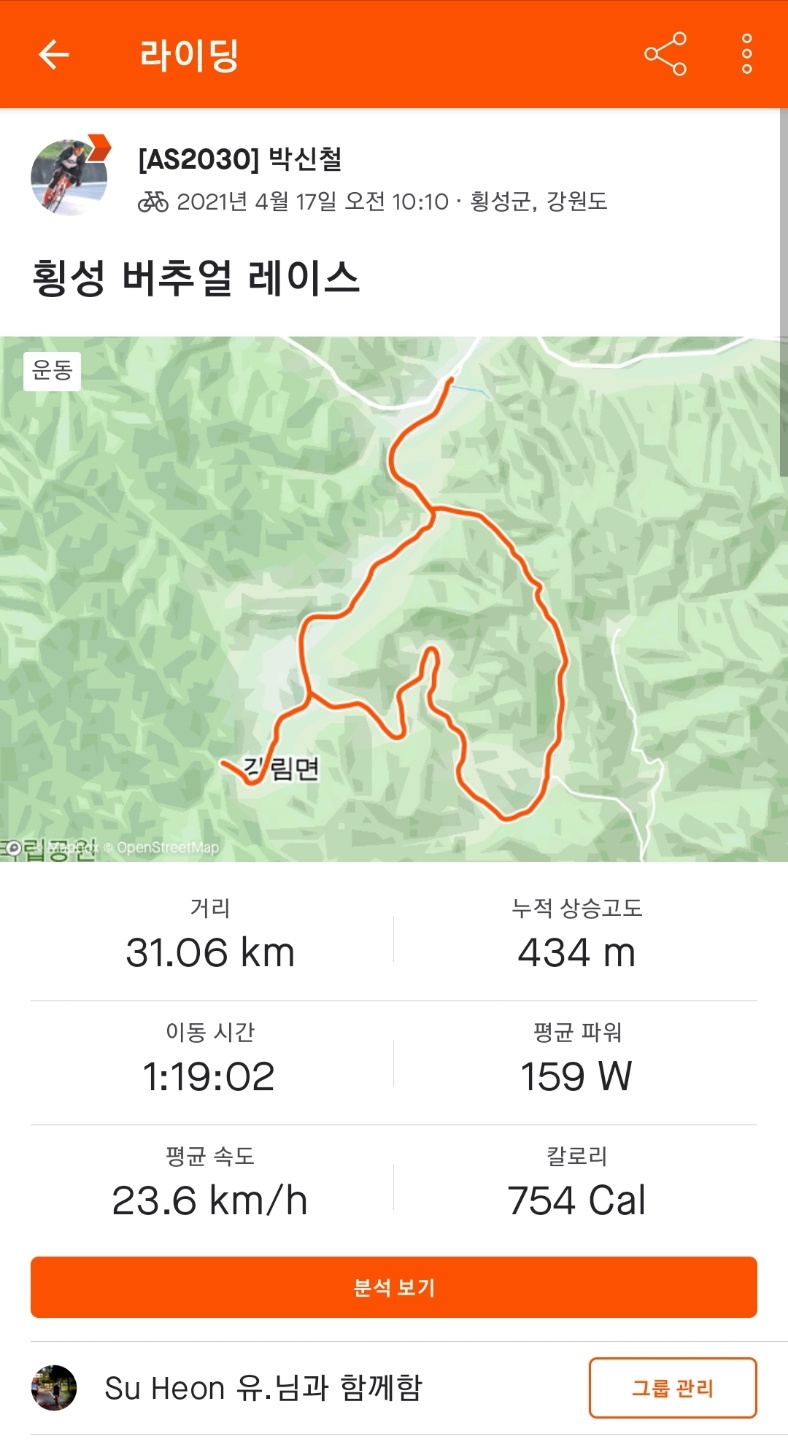
Task: Share this ride activity
Action: (665, 54)
